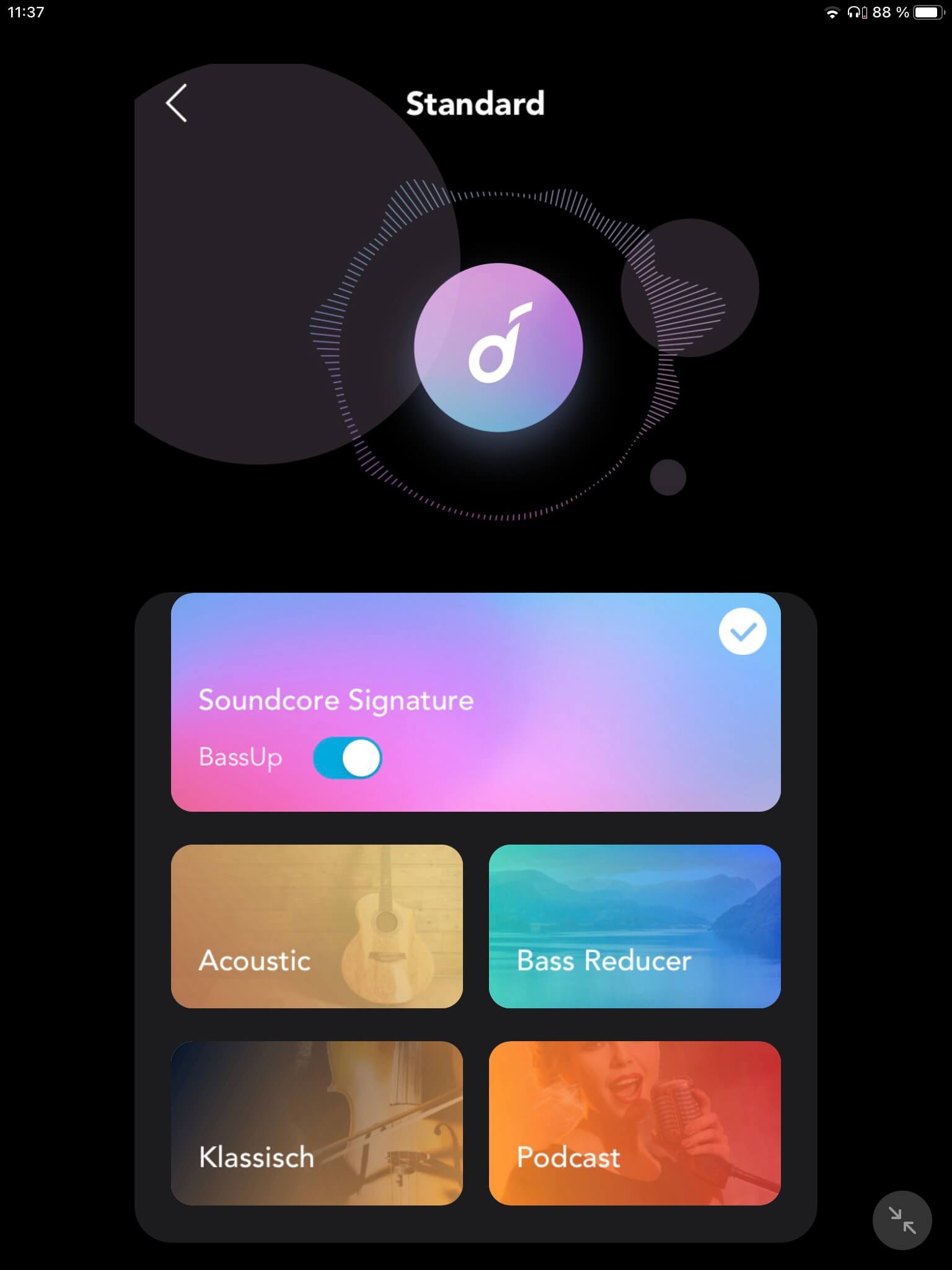Pick the Bass Reducer preset

coord(634,926)
